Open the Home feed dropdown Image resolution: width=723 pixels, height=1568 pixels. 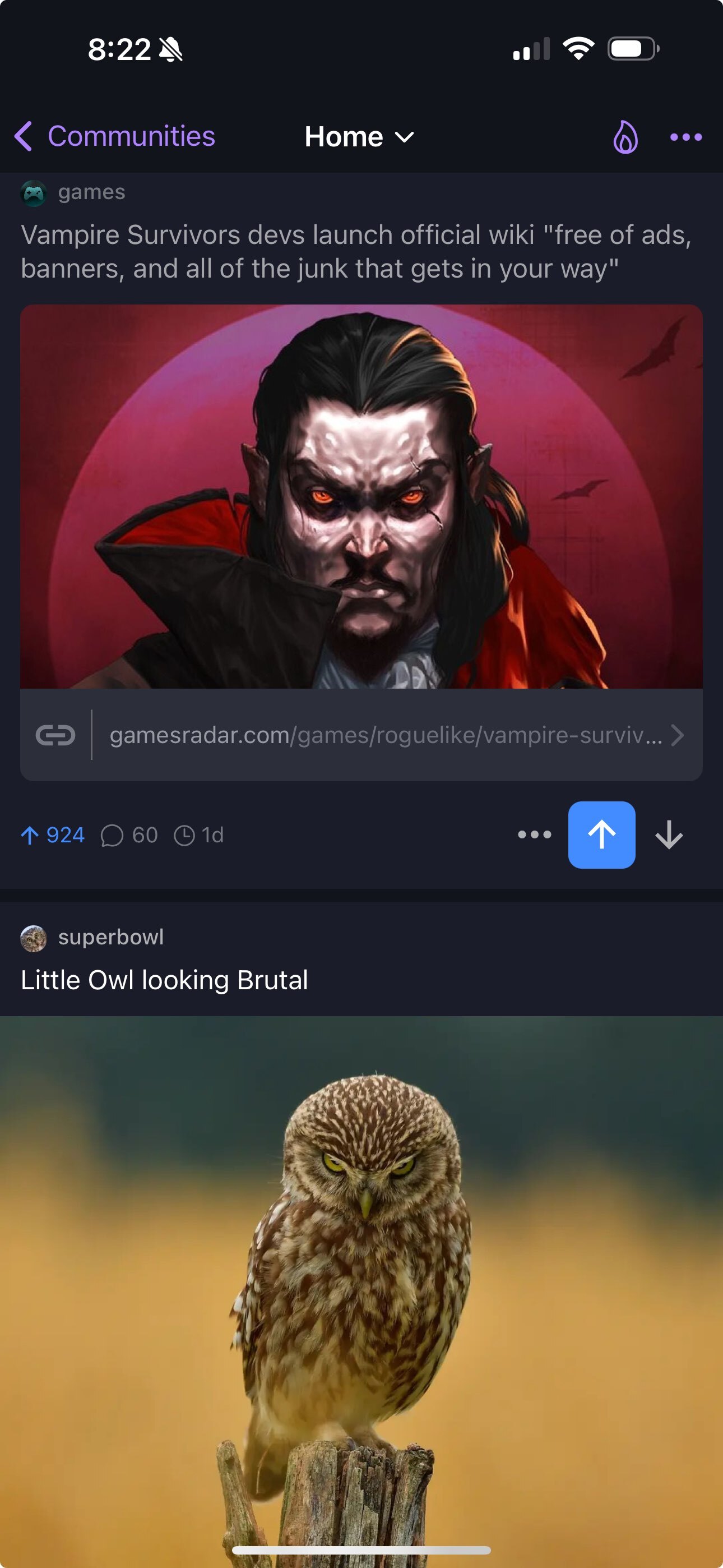[x=359, y=137]
